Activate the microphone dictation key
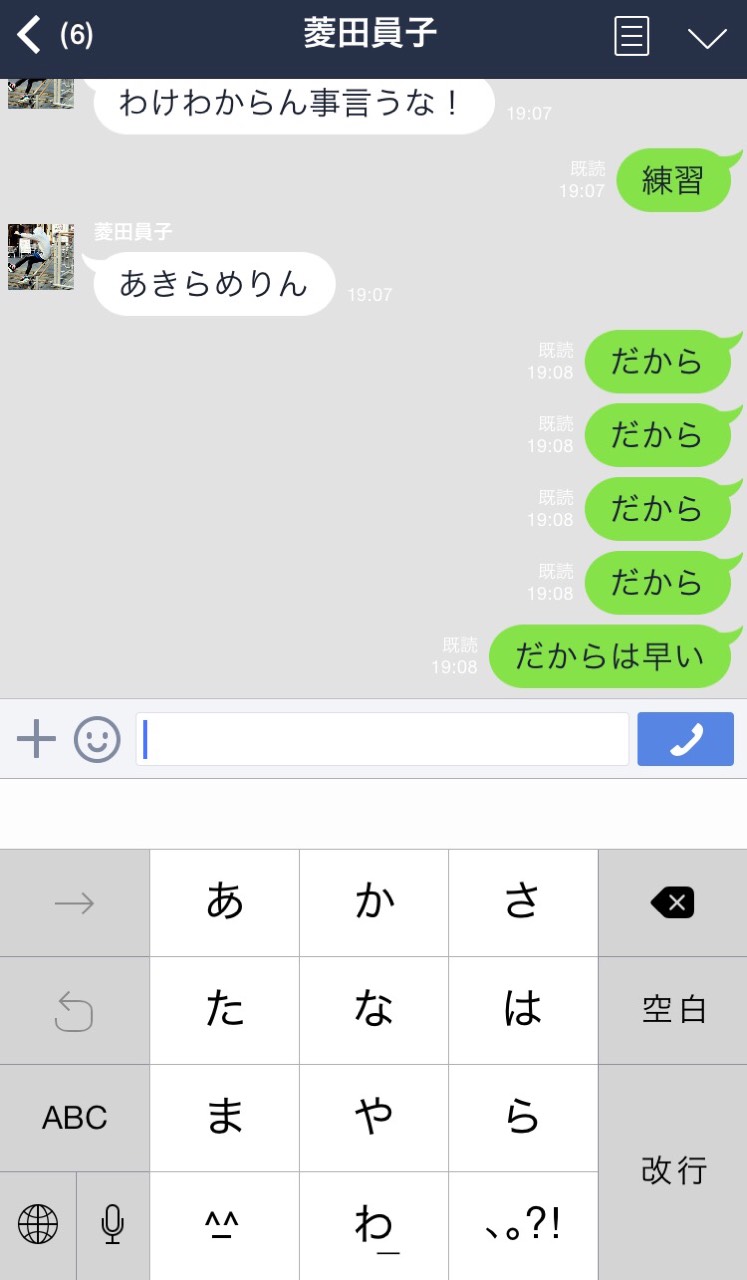Screen dimensions: 747x1280 coord(113,1224)
